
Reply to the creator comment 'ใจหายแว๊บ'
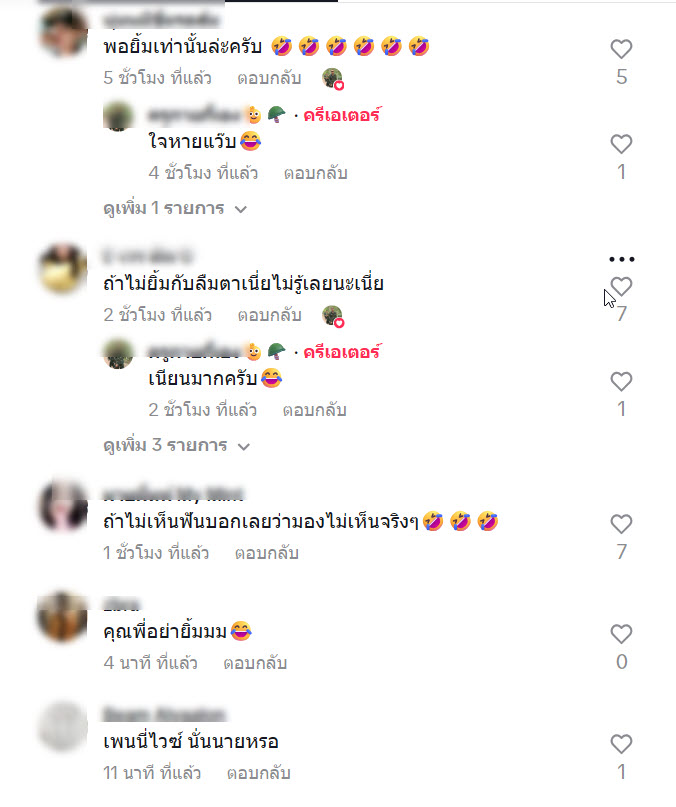(x=315, y=173)
